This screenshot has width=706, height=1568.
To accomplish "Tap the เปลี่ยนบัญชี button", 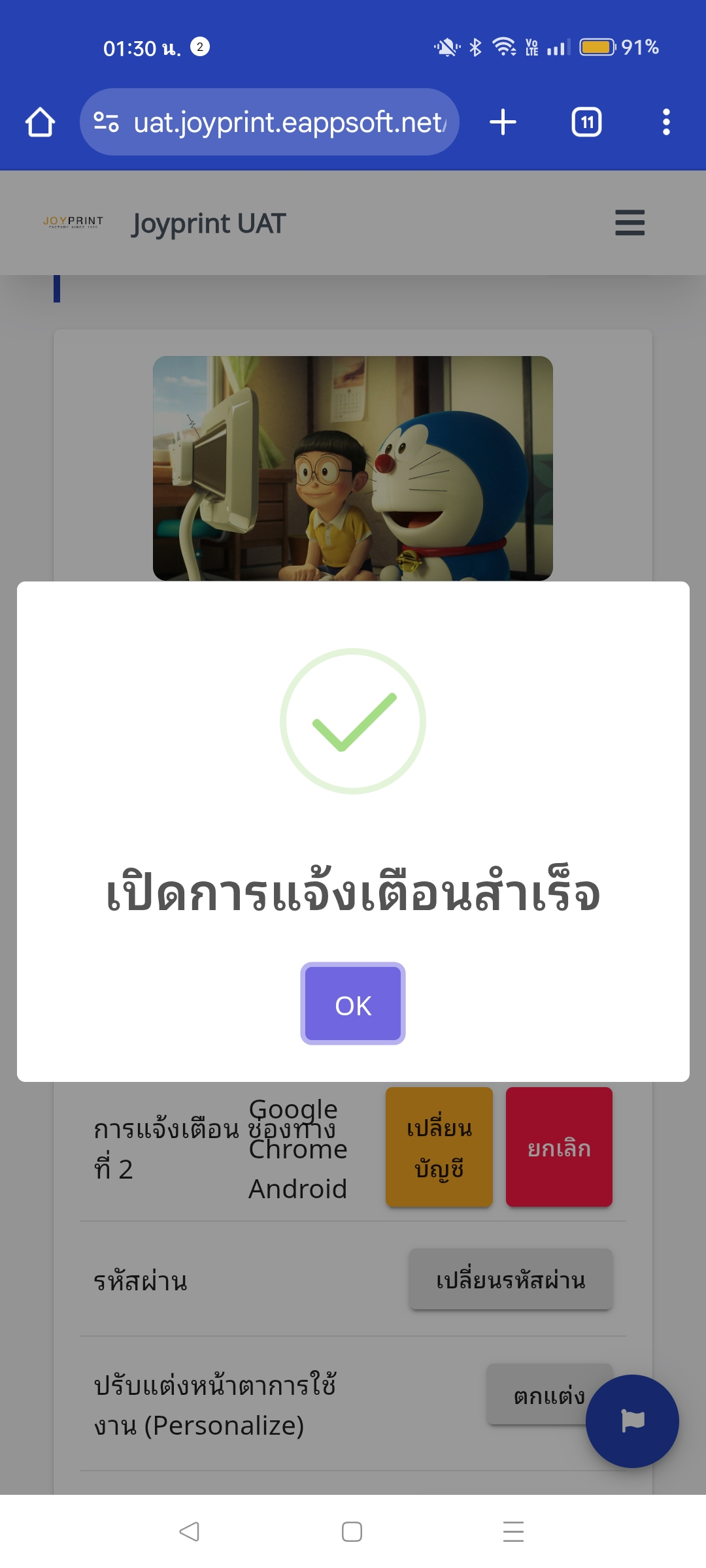I will tap(439, 1147).
